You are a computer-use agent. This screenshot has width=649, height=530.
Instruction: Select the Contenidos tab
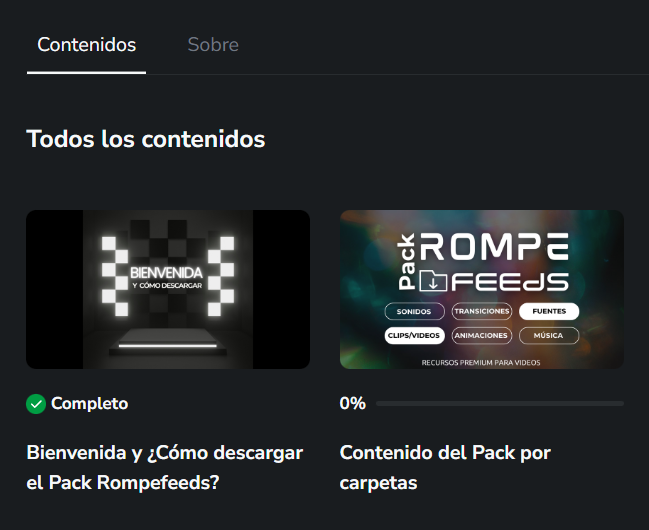(87, 45)
